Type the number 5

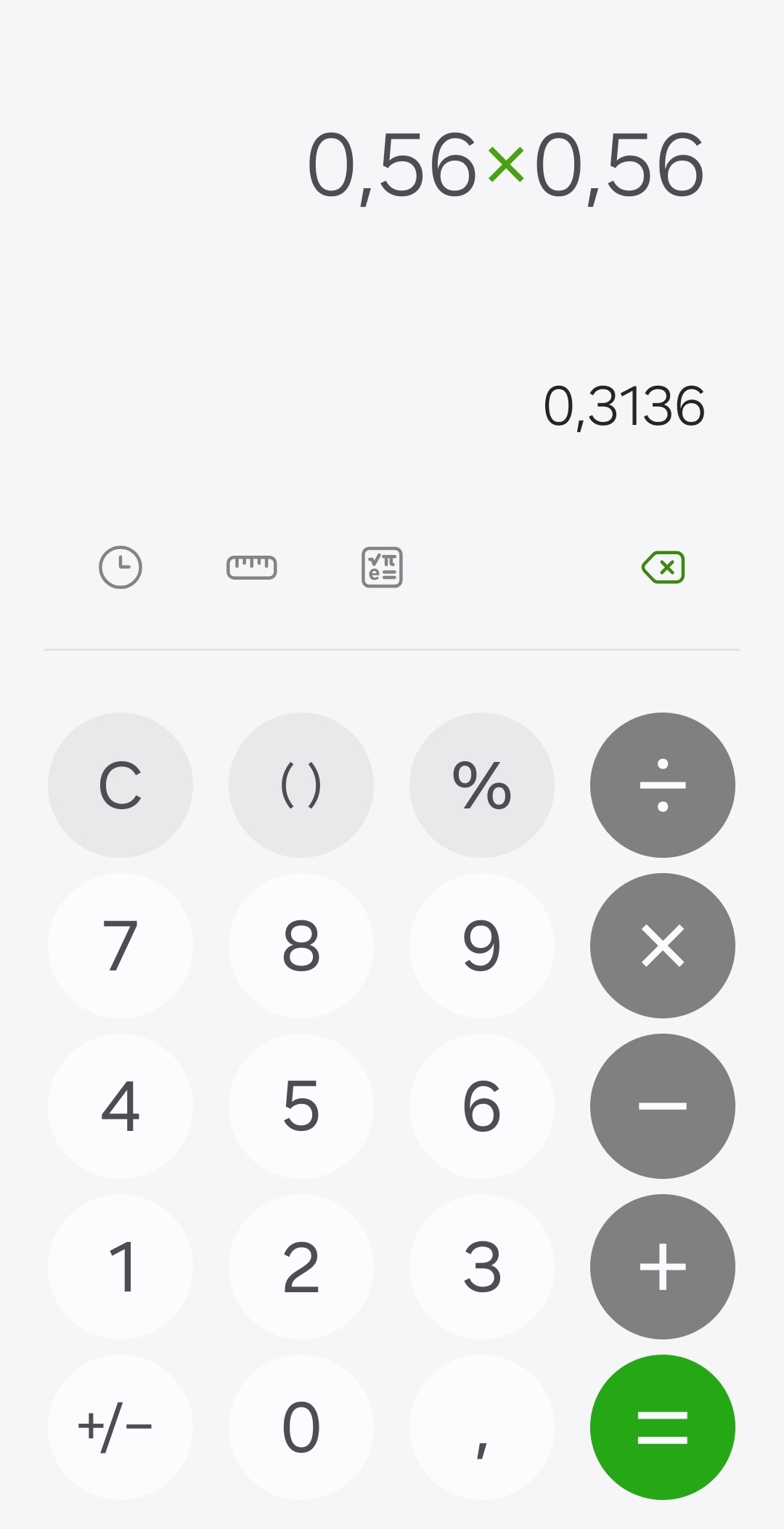[301, 1106]
